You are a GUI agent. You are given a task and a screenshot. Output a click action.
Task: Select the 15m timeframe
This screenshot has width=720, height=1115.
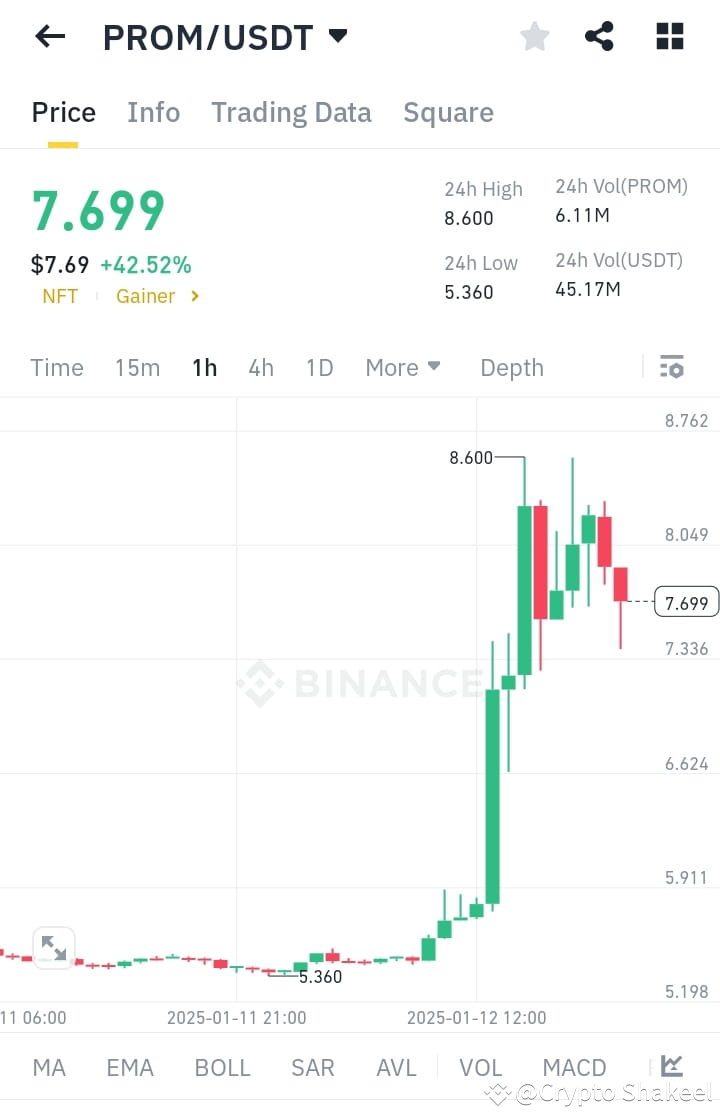pyautogui.click(x=137, y=367)
